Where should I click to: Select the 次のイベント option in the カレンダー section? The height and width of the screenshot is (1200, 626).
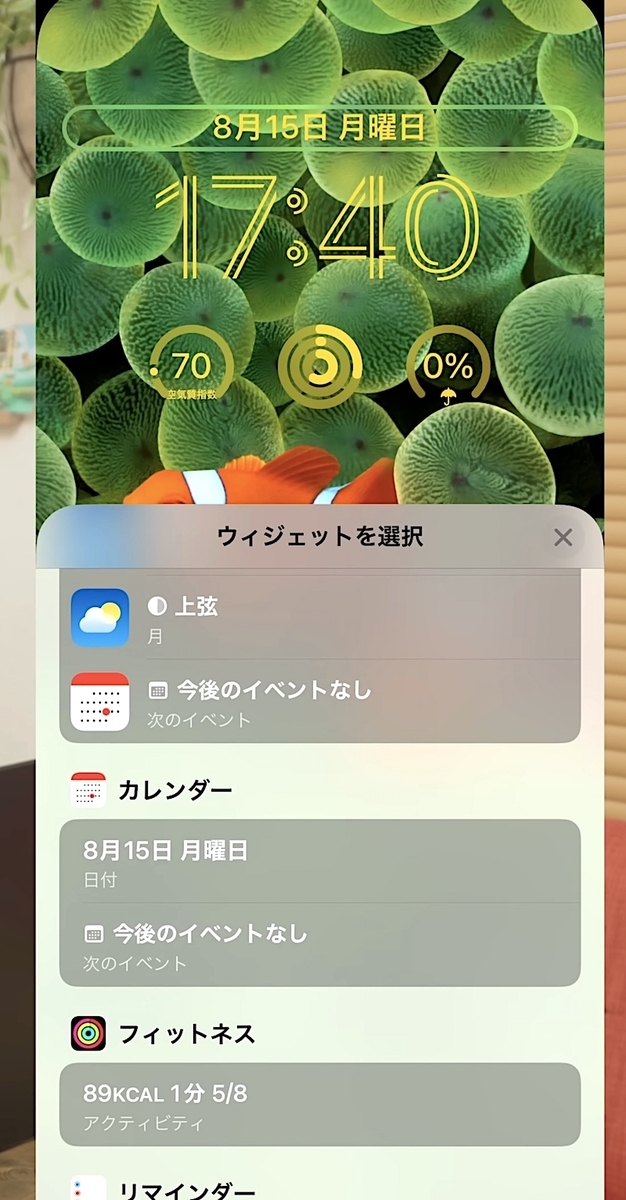(x=320, y=945)
